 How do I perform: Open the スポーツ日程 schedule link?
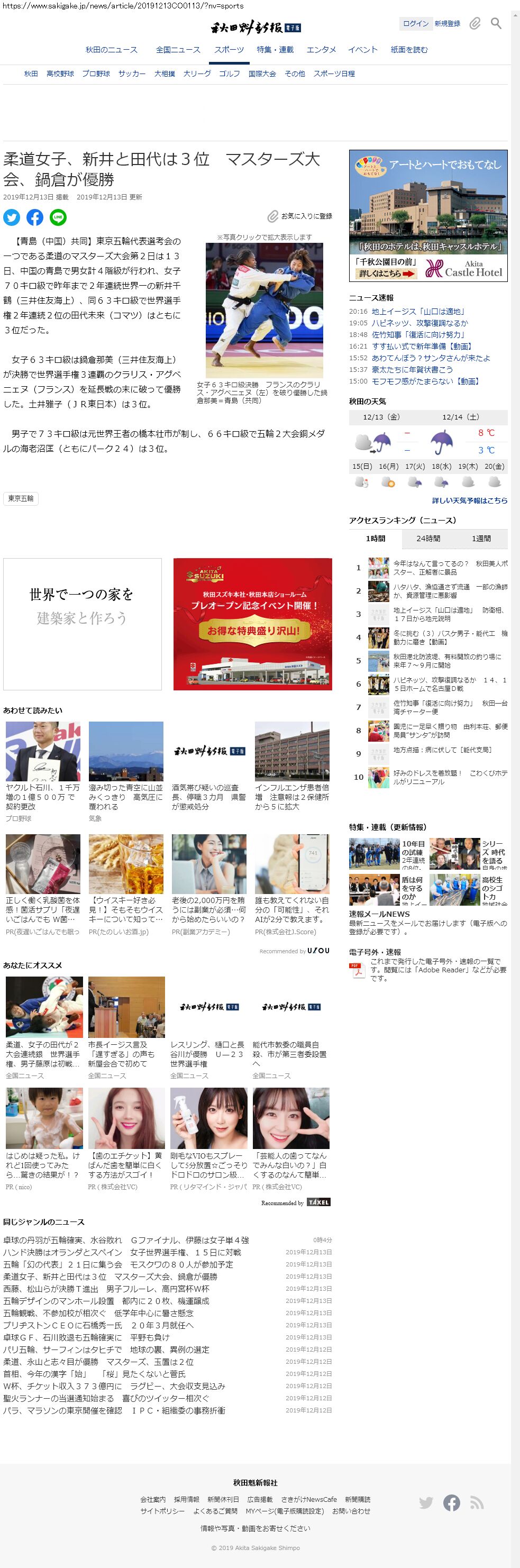(334, 74)
